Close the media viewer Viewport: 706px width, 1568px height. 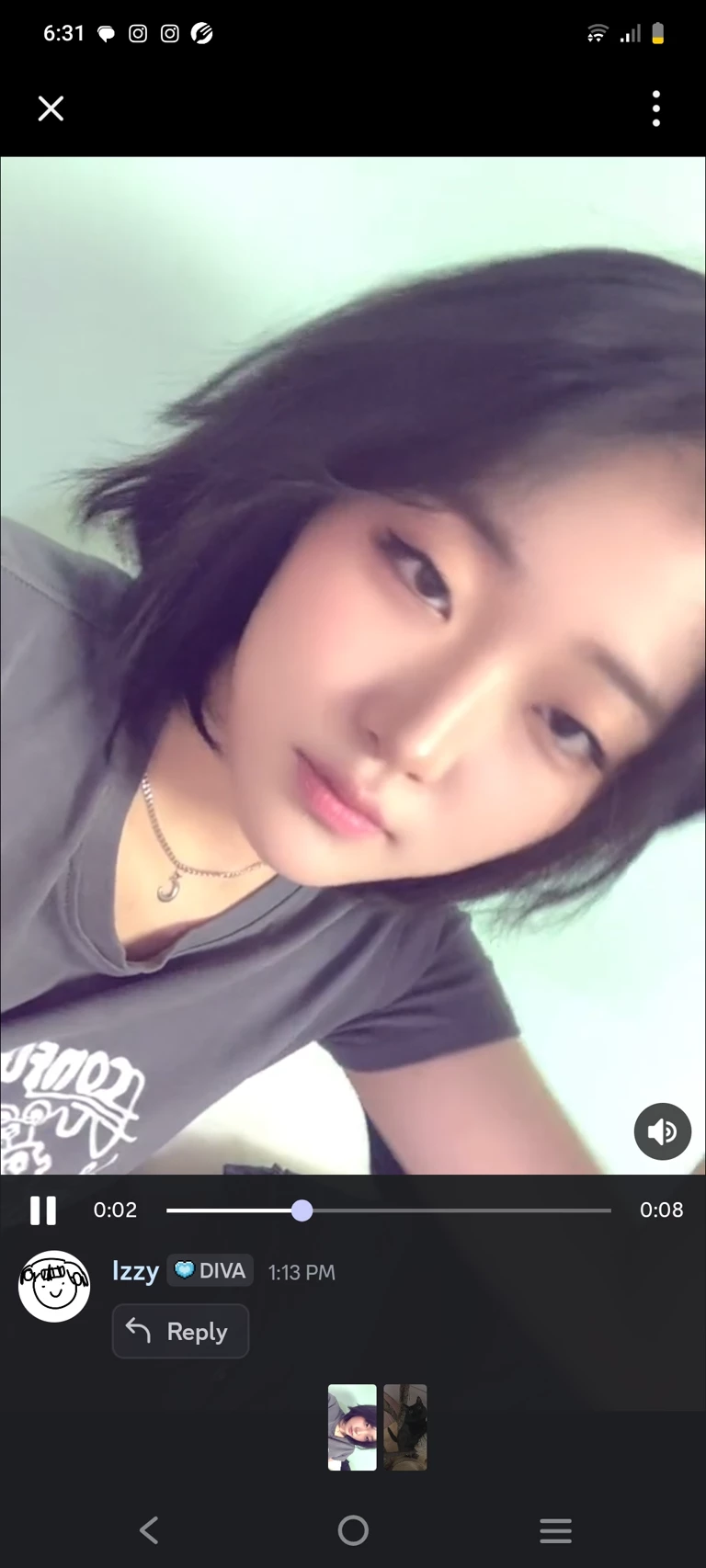coord(51,108)
